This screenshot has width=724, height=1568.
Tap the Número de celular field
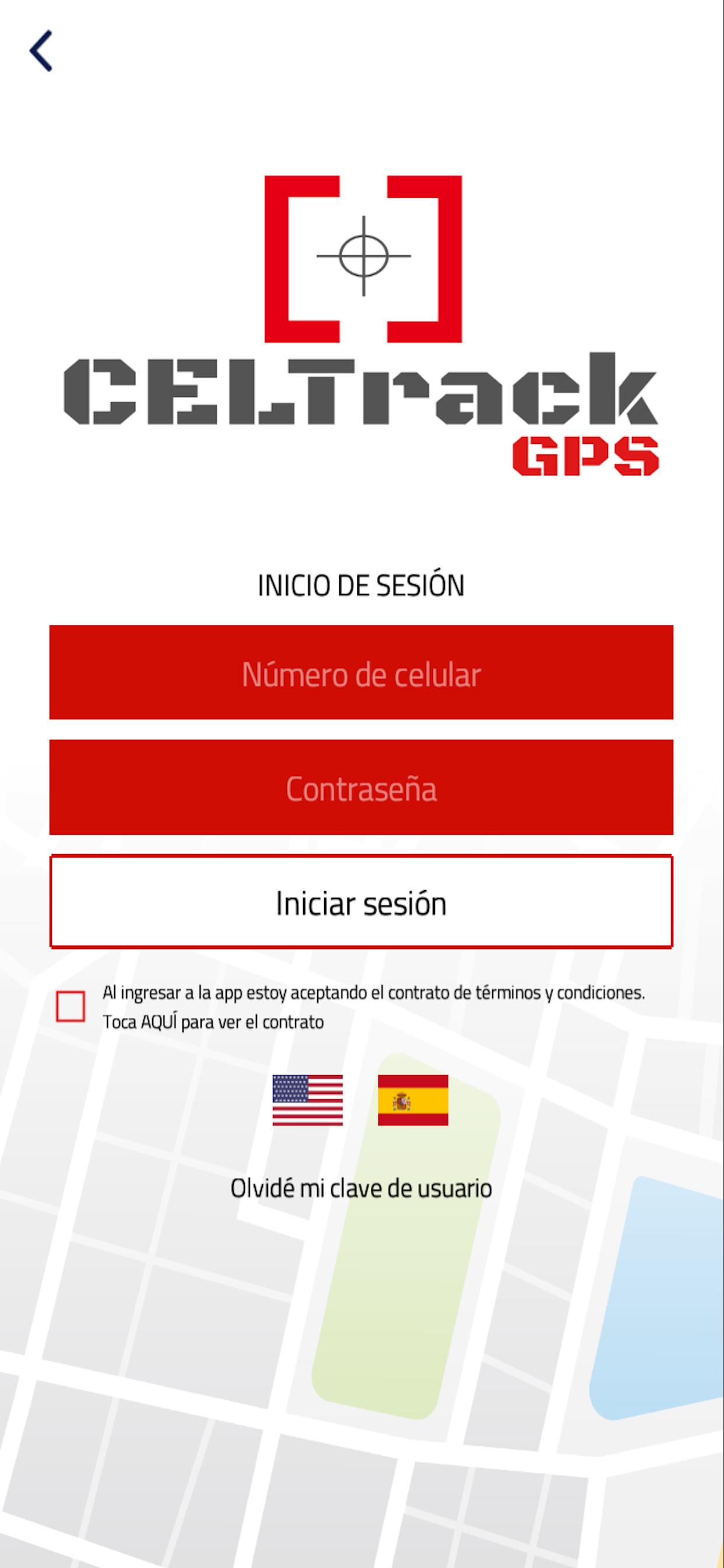[361, 673]
